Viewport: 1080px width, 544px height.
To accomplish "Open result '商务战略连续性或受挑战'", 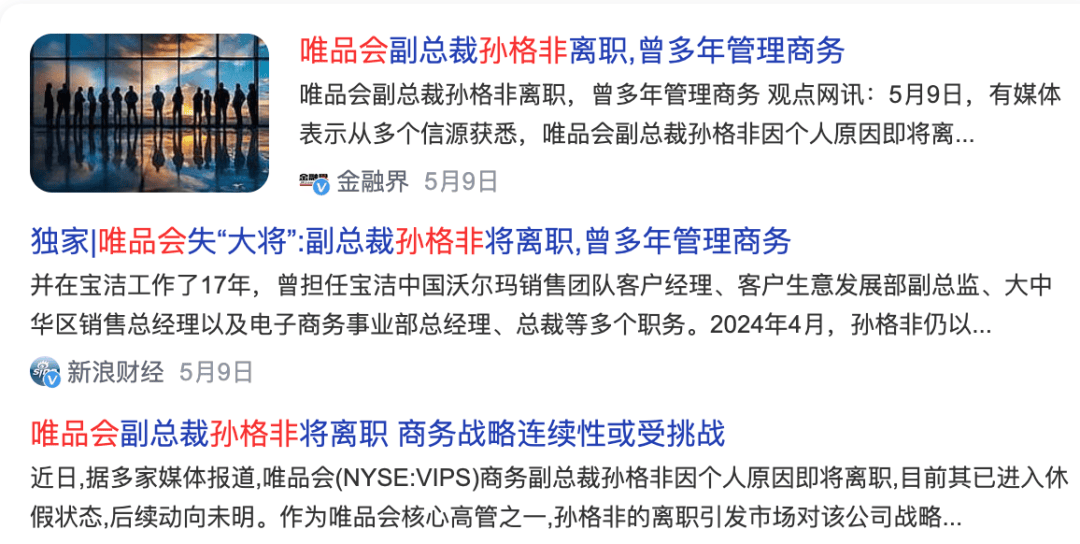I will tap(378, 434).
